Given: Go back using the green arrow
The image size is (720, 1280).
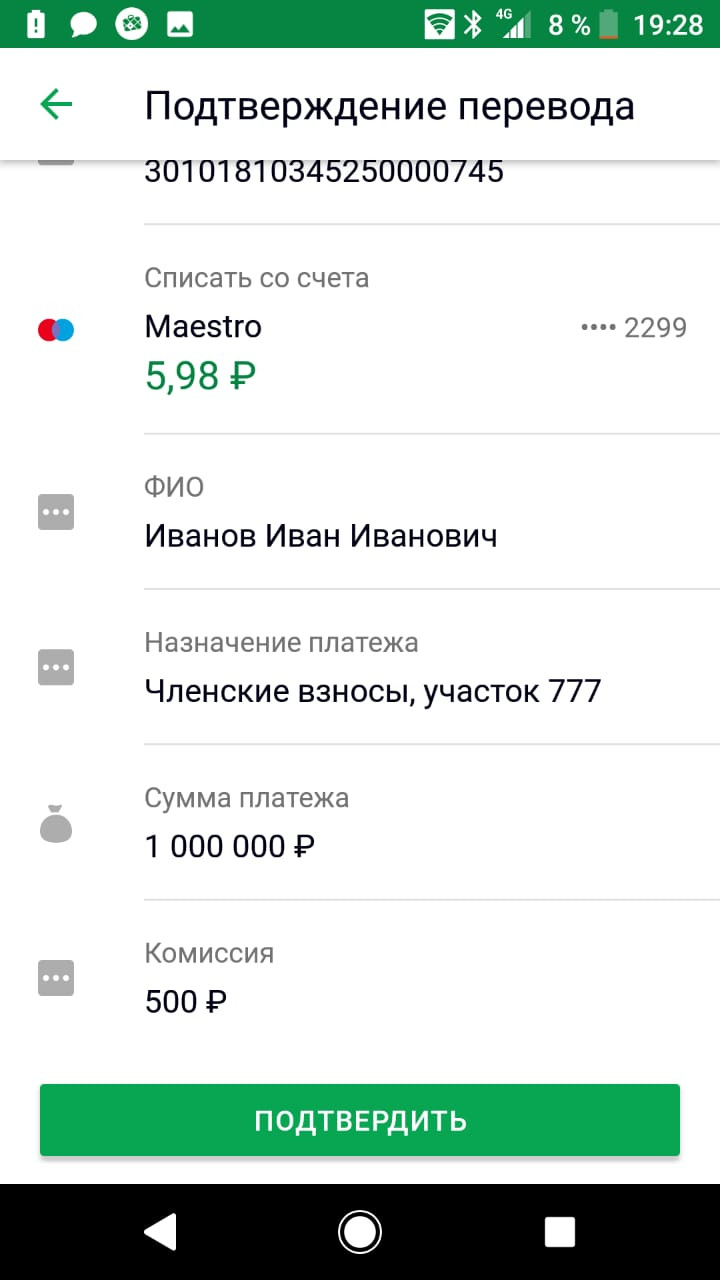Looking at the screenshot, I should point(56,104).
